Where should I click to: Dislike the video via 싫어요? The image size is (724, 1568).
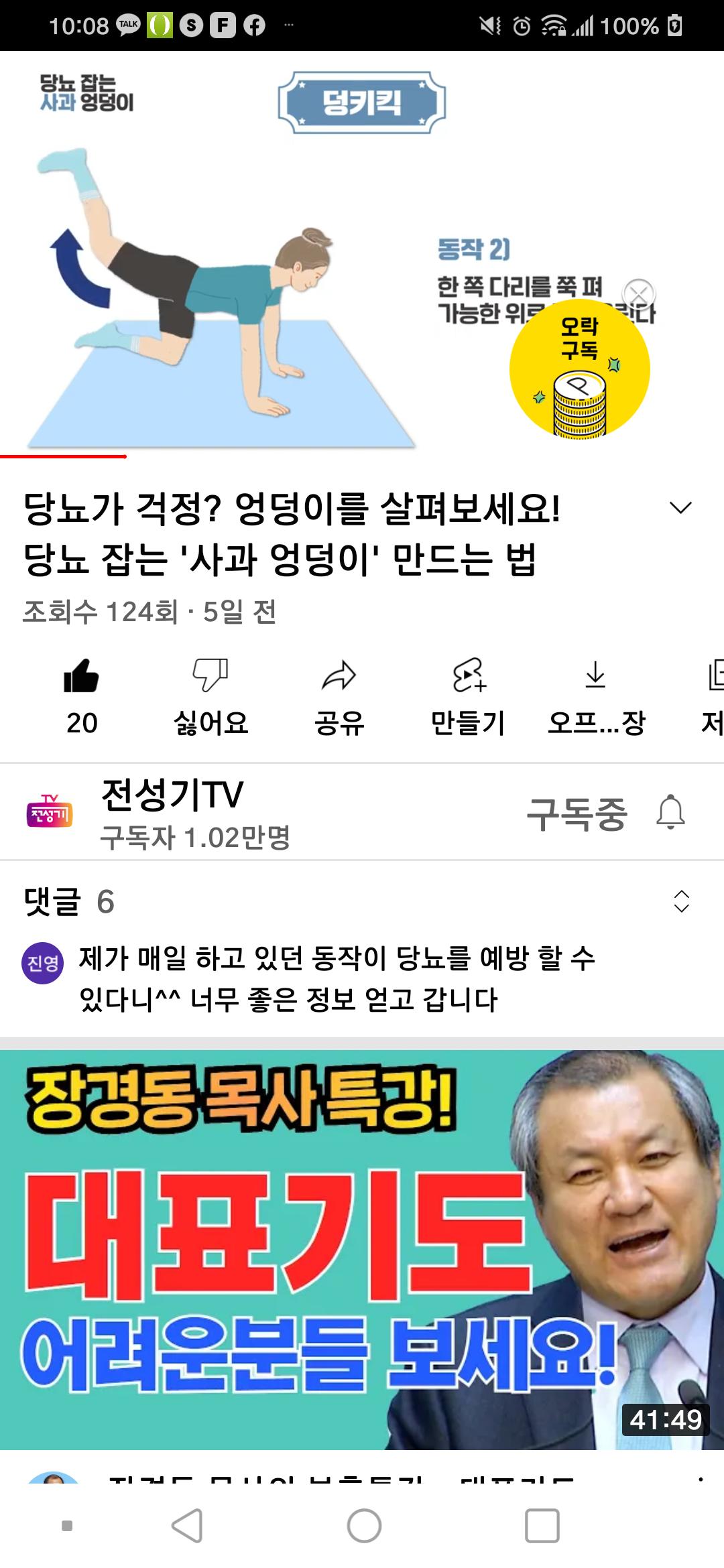pos(210,696)
